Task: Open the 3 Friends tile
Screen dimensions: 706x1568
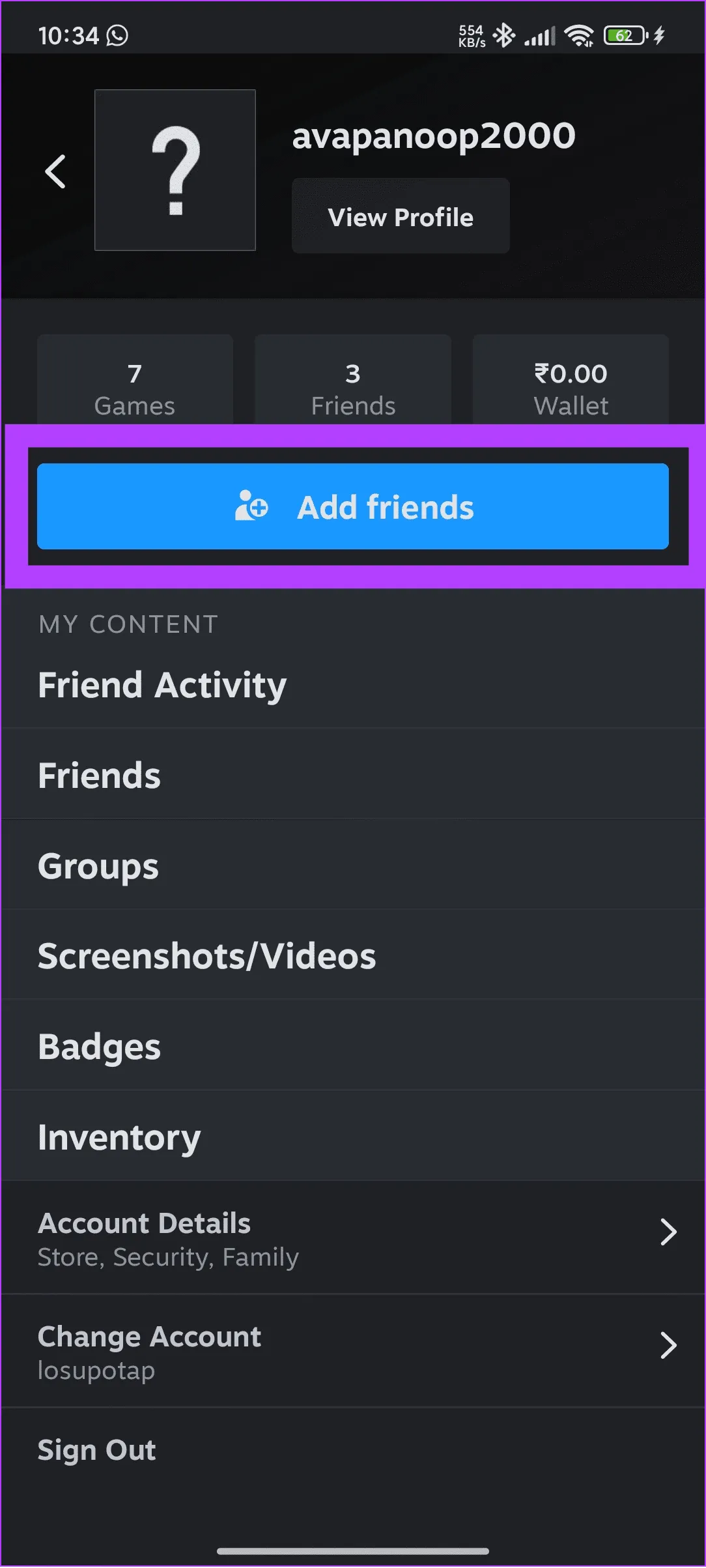Action: click(353, 386)
